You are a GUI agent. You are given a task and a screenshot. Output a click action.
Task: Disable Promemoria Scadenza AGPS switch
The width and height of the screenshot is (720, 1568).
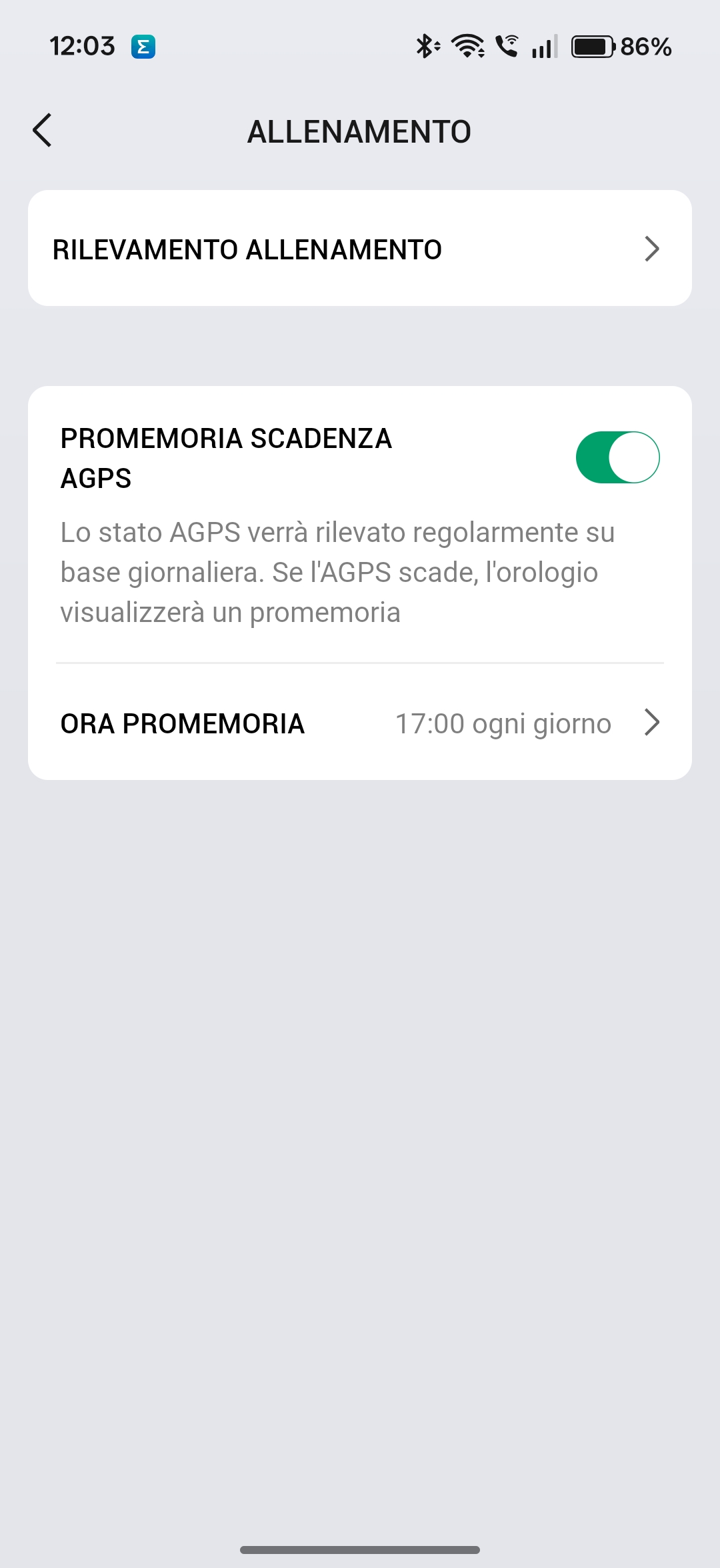[x=617, y=457]
